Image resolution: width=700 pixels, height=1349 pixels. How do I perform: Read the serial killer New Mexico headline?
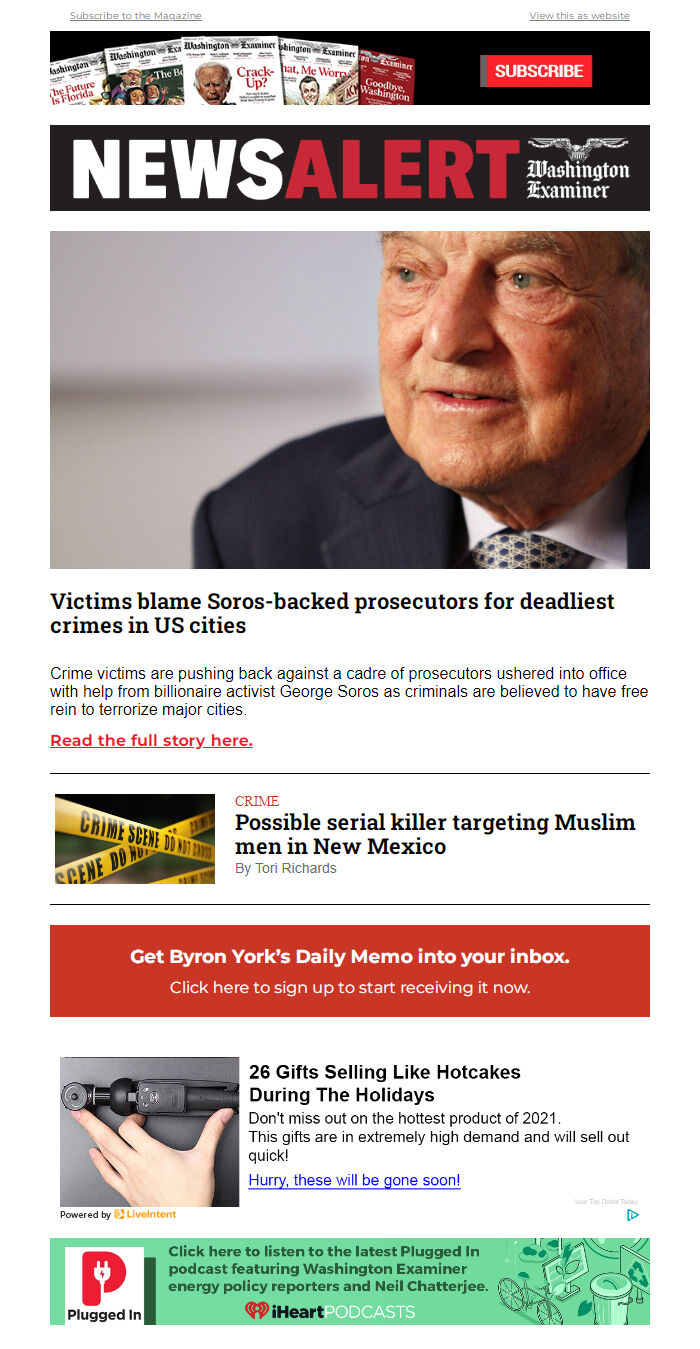[x=435, y=834]
